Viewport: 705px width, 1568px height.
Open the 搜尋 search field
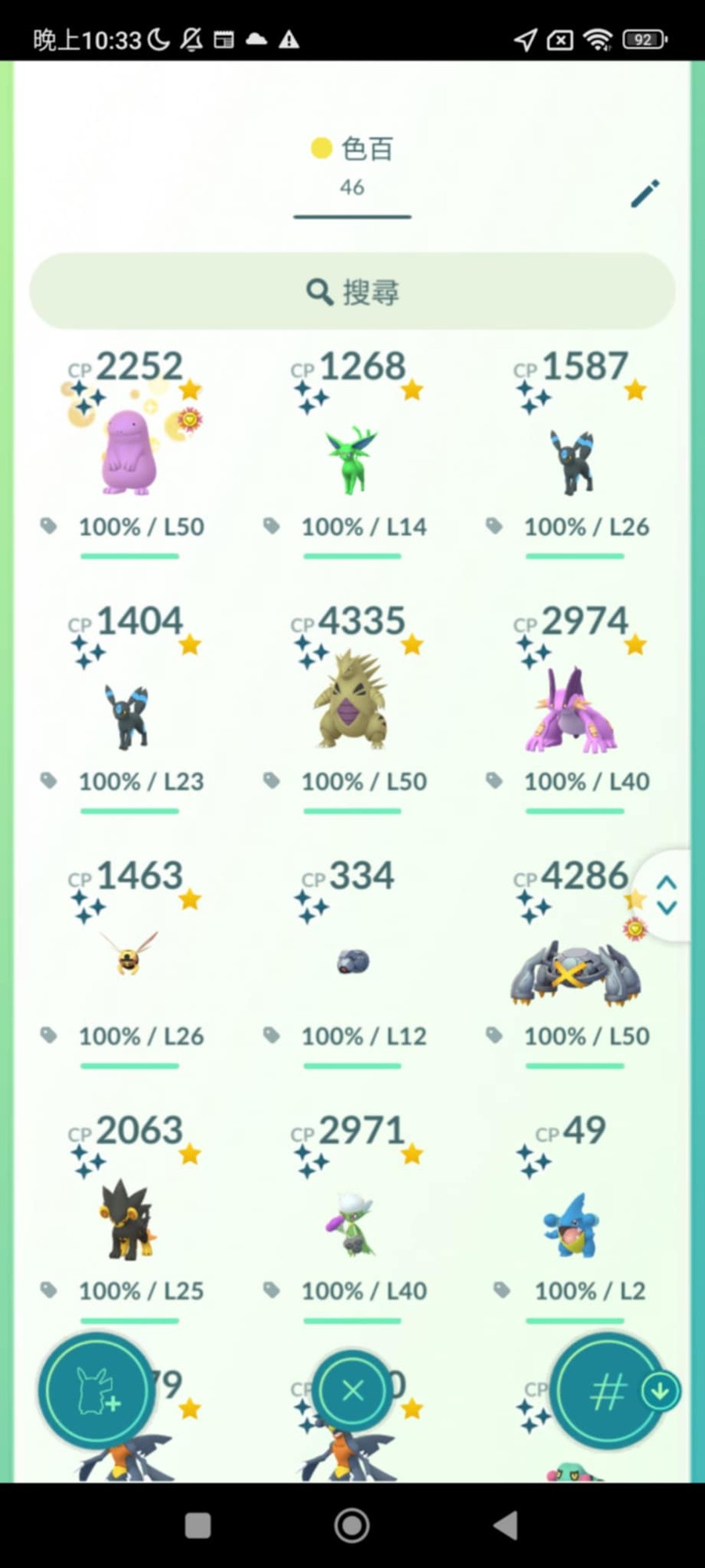tap(352, 292)
